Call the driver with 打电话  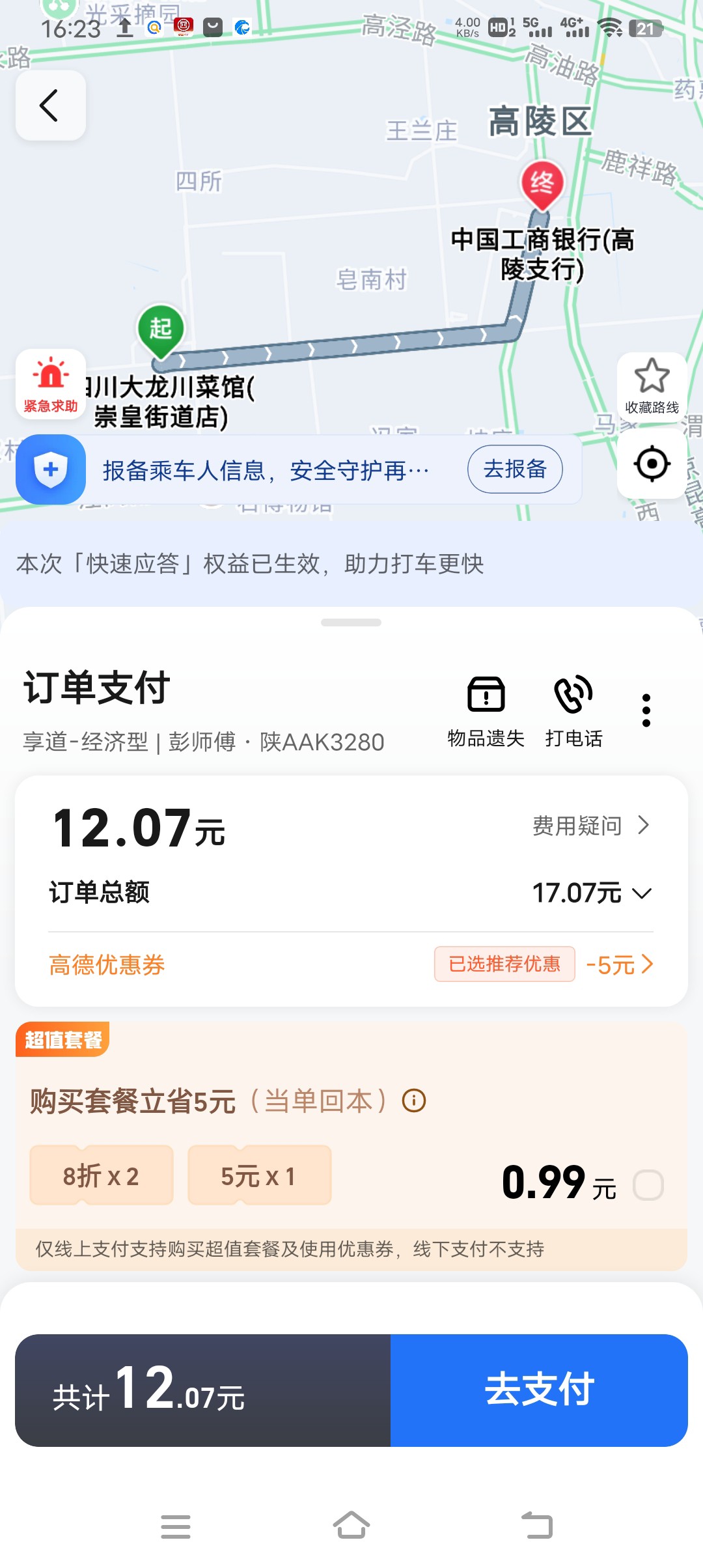(573, 711)
